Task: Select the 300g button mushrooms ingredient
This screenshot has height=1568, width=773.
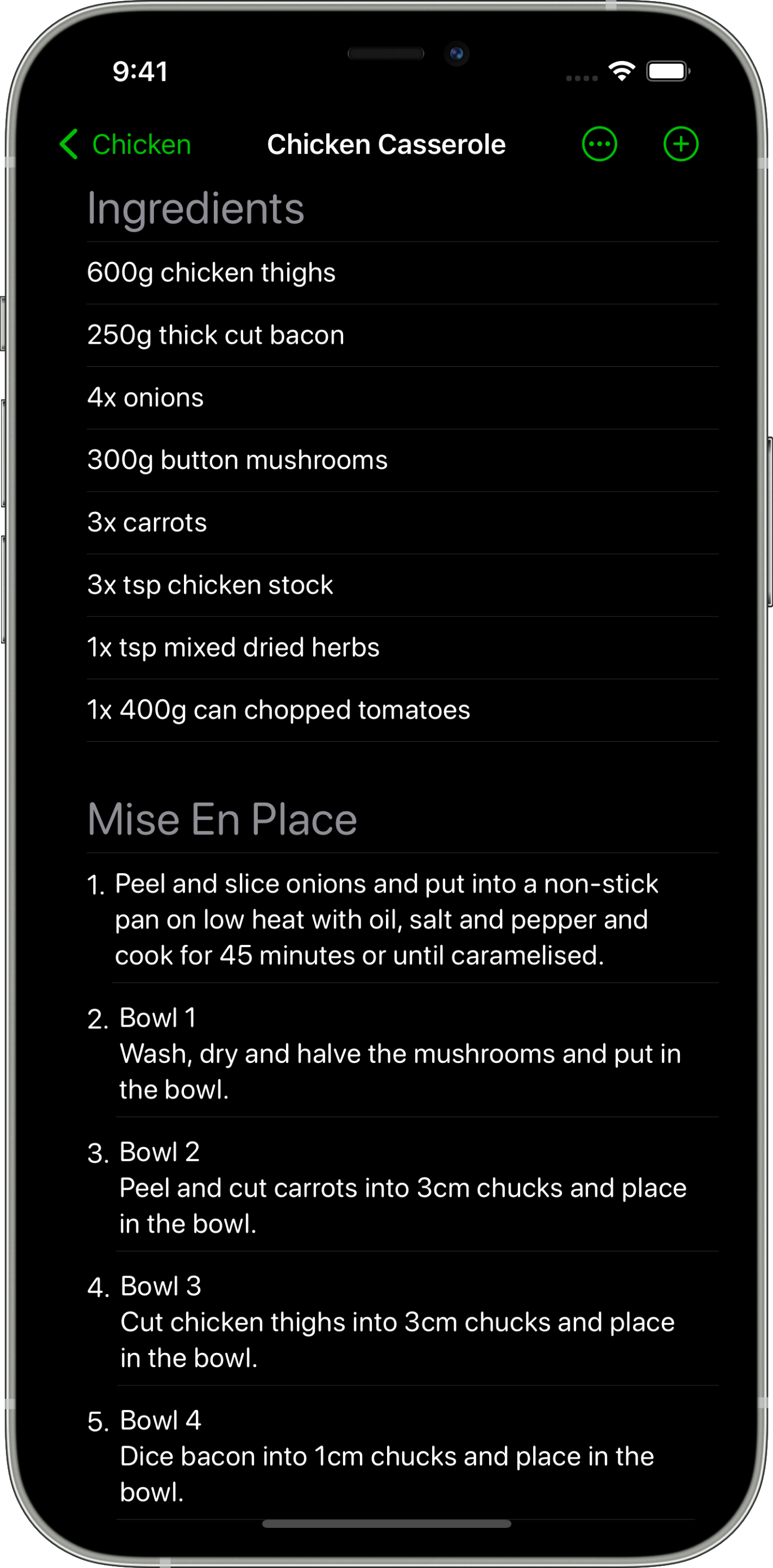Action: [x=402, y=460]
